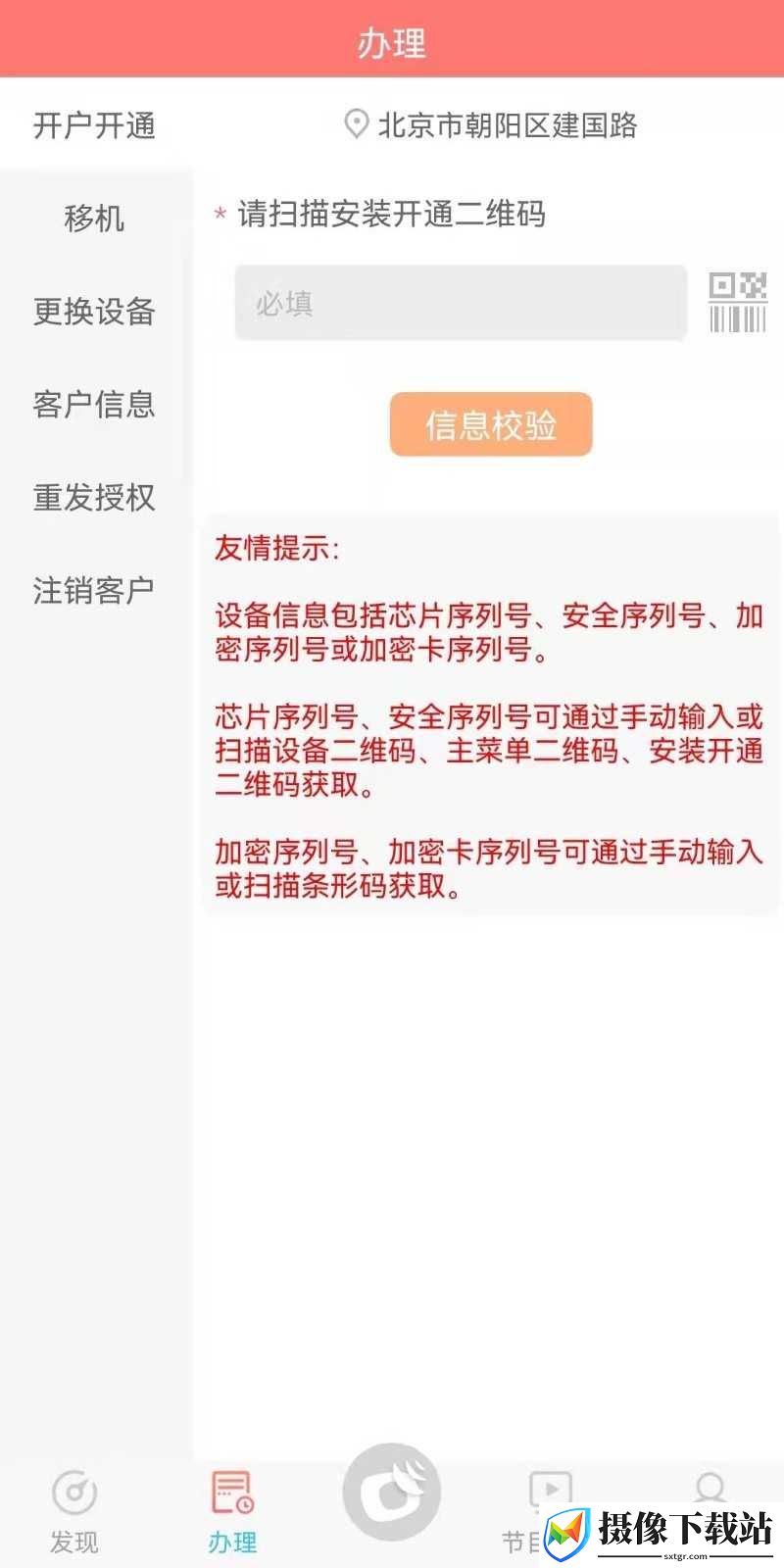
Task: Focus the 必填 QR code input field
Action: tap(461, 303)
